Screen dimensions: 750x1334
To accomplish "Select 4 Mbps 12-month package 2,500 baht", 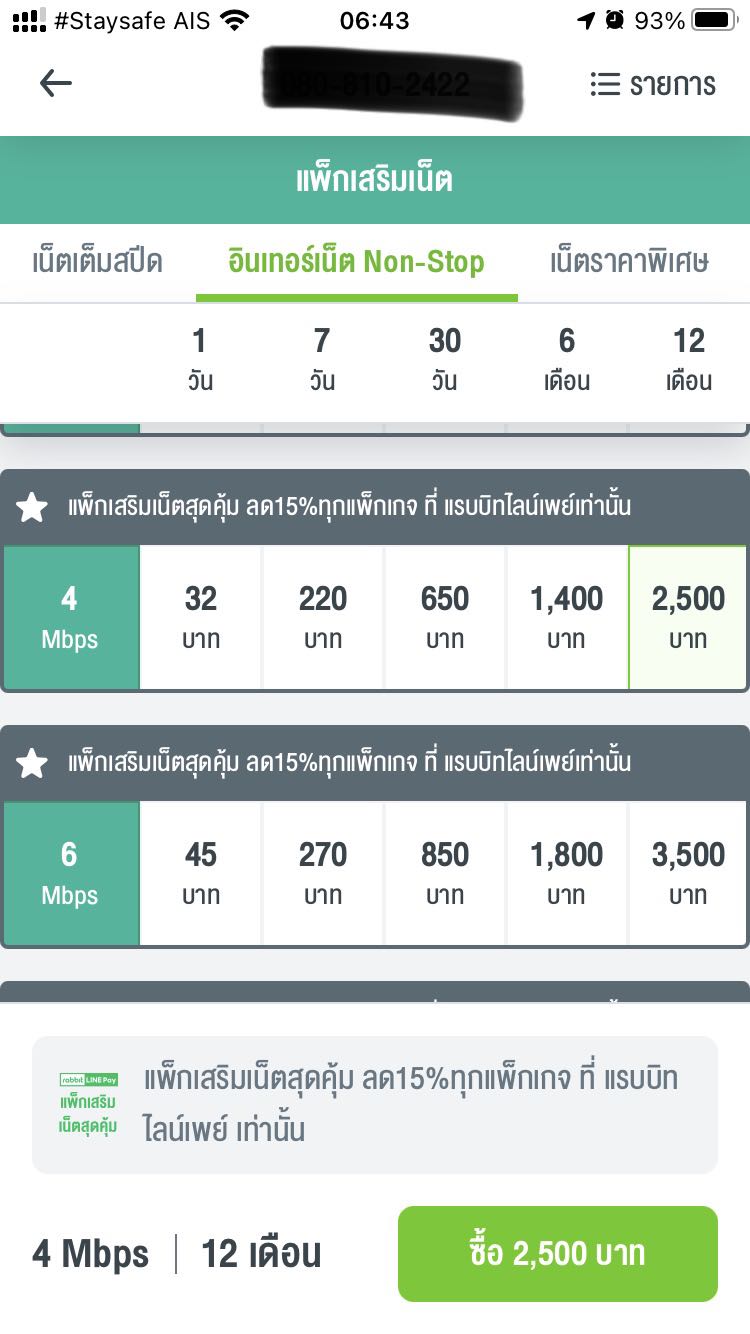I will [688, 617].
